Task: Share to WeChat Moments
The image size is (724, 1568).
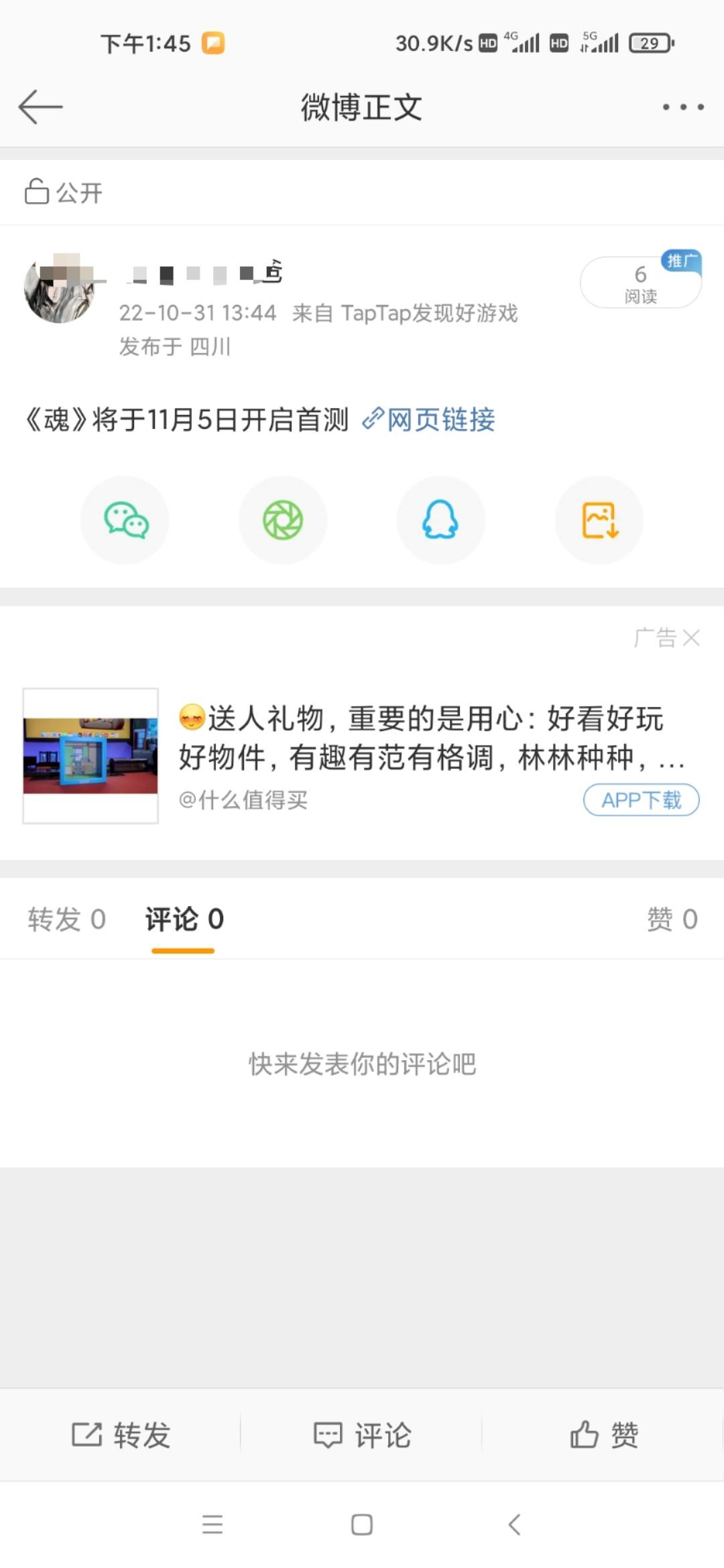Action: pyautogui.click(x=283, y=521)
